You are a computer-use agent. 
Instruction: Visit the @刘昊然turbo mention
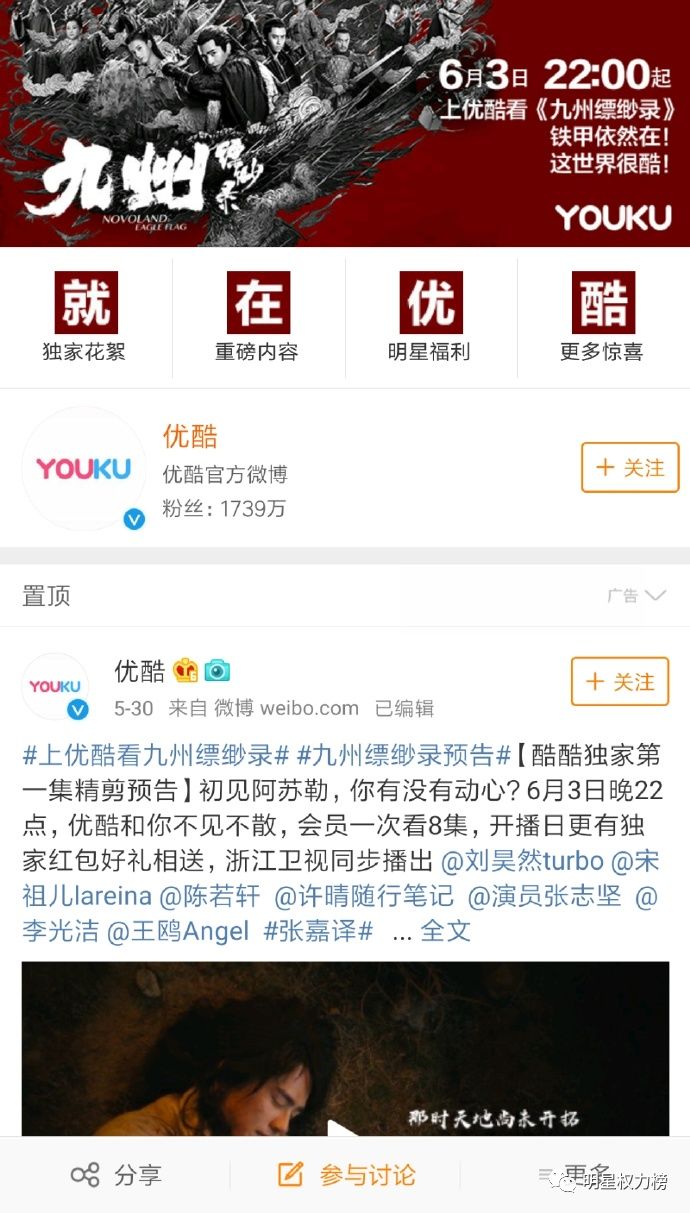click(522, 861)
